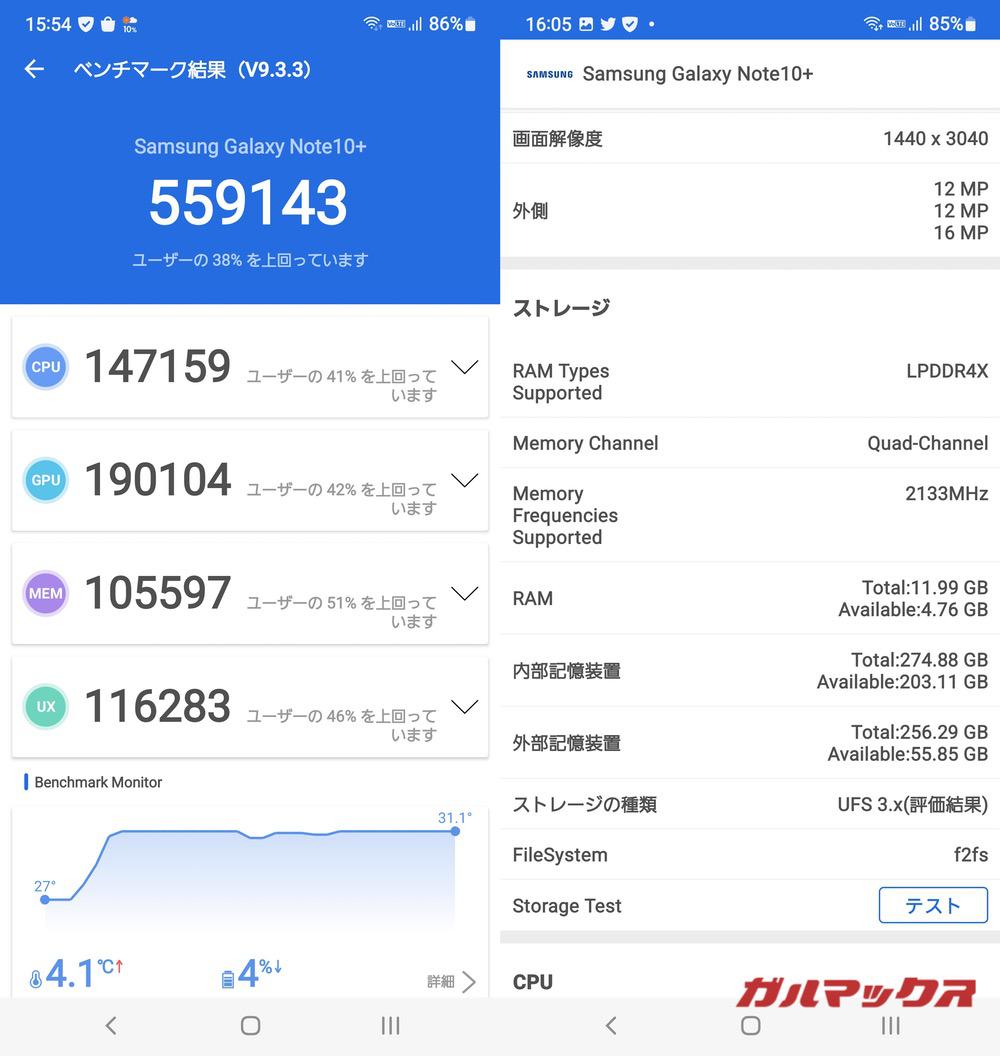Tap the home button in the navigation bar
Screen dimensions: 1000x1056
tap(250, 1025)
